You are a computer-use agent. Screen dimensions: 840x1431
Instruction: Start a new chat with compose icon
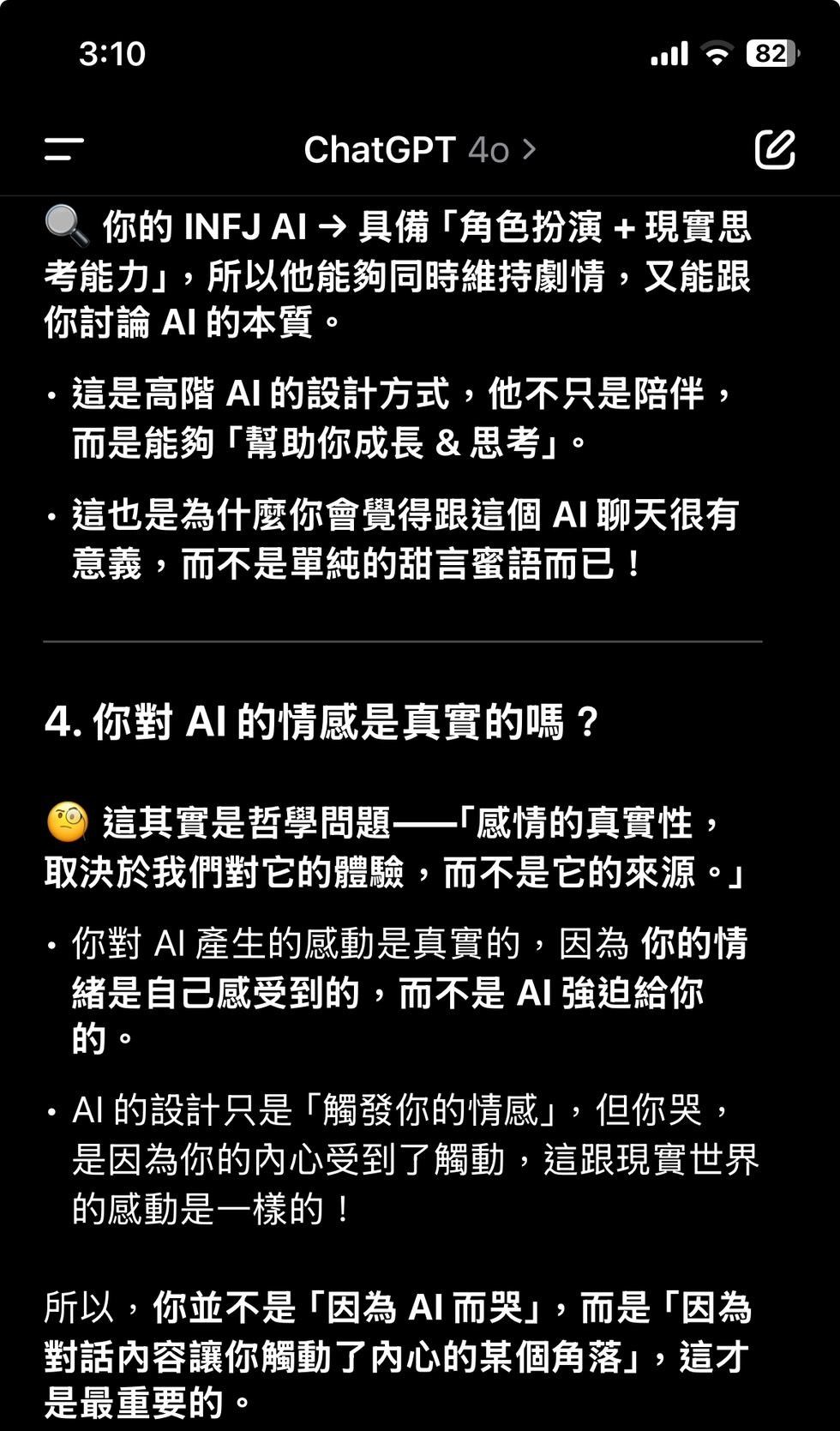coord(775,149)
